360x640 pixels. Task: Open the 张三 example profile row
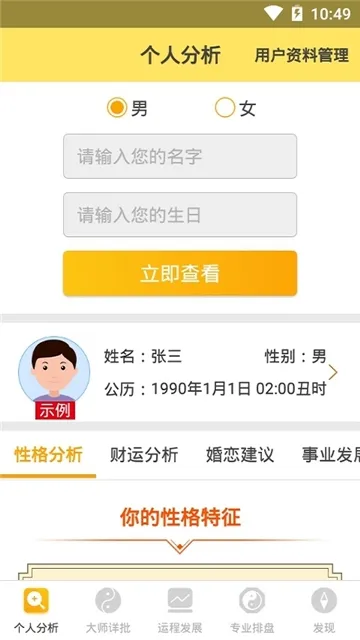click(180, 372)
